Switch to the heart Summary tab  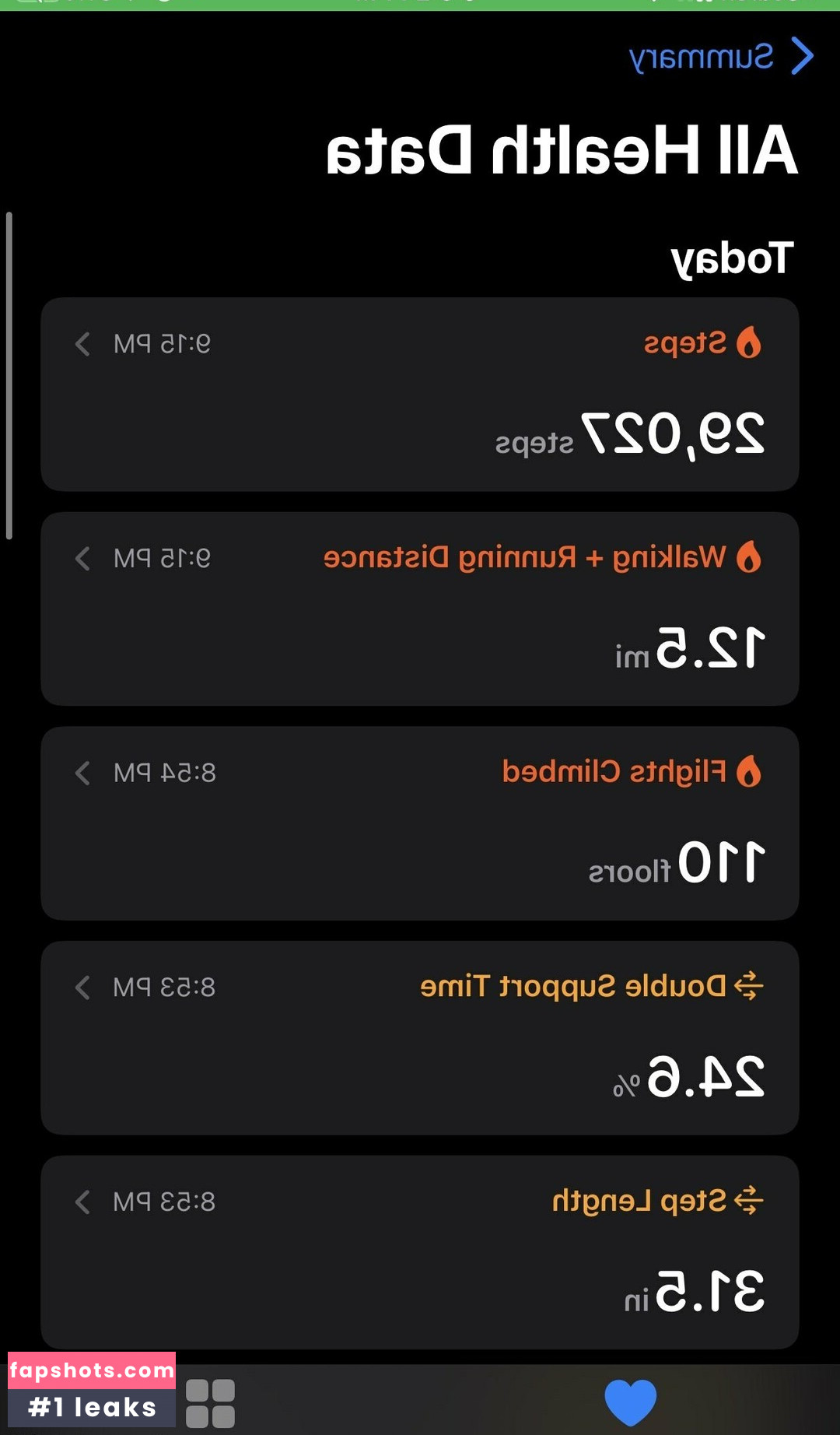coord(630,1402)
